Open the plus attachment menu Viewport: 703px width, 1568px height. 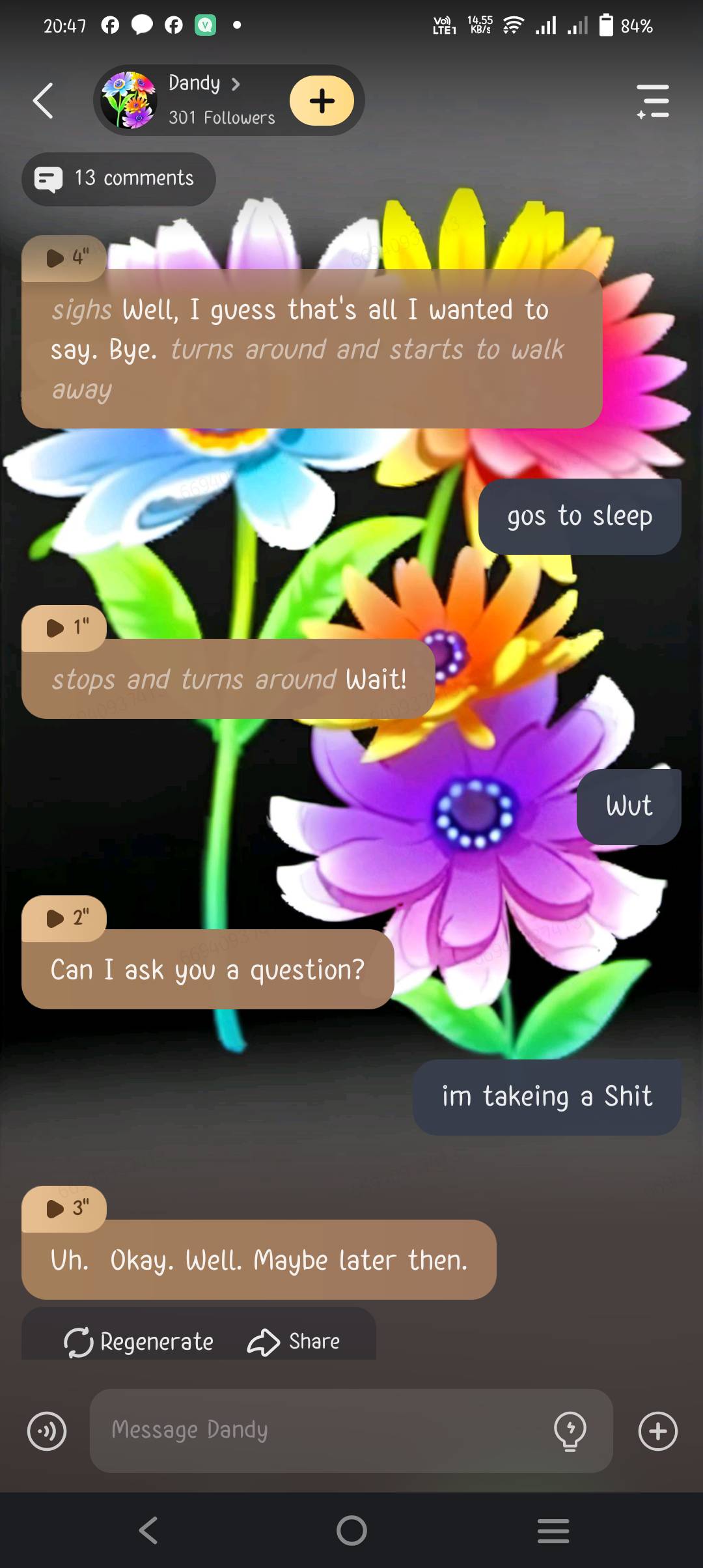pyautogui.click(x=657, y=1431)
